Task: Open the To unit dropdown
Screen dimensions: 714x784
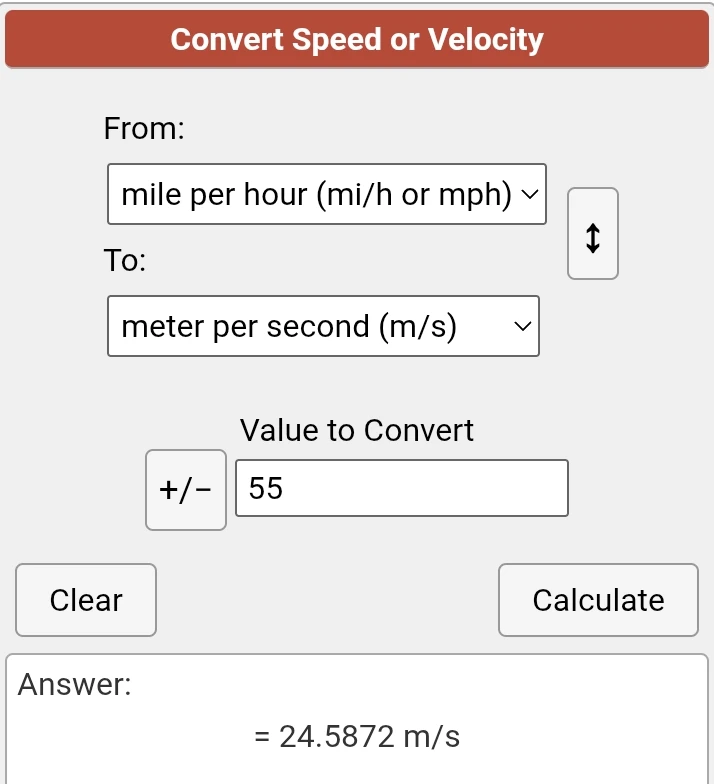Action: click(x=323, y=326)
